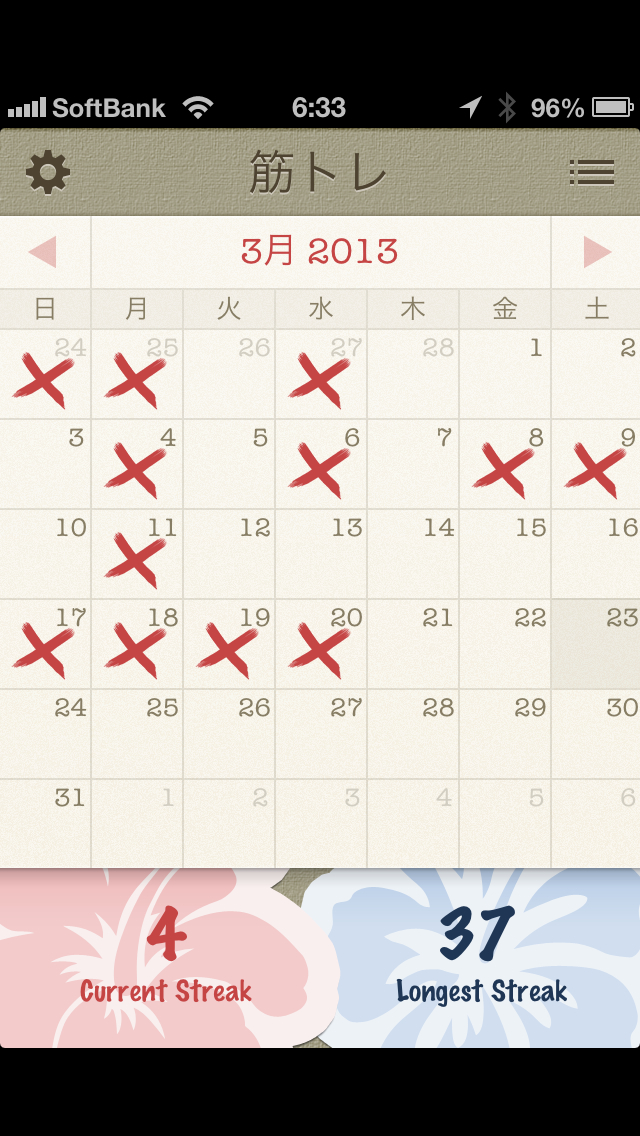
Task: Select March 21 on the calendar
Action: [x=412, y=644]
